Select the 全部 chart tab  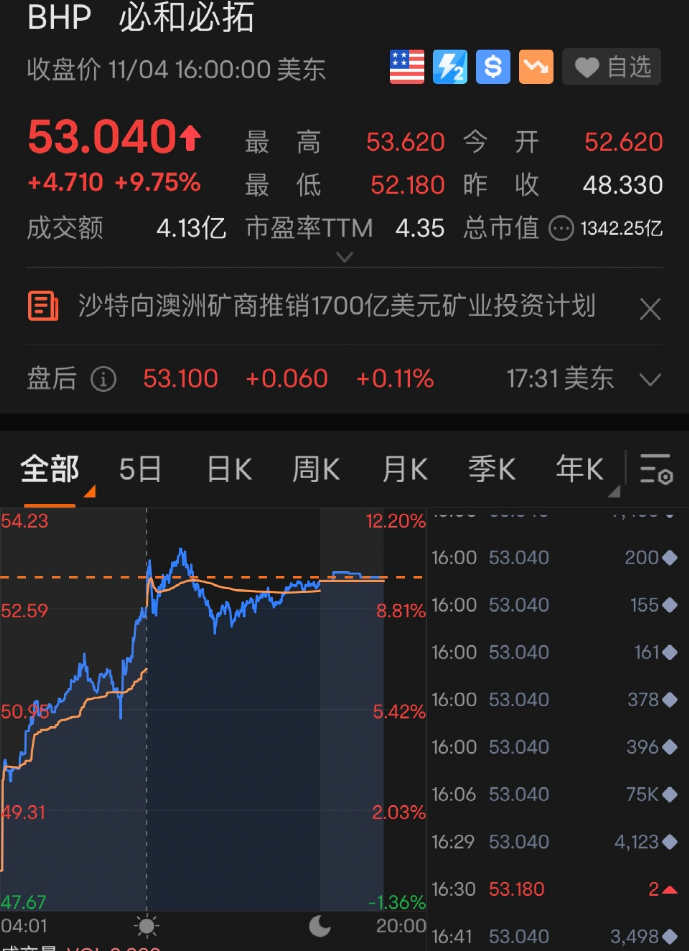[x=50, y=469]
